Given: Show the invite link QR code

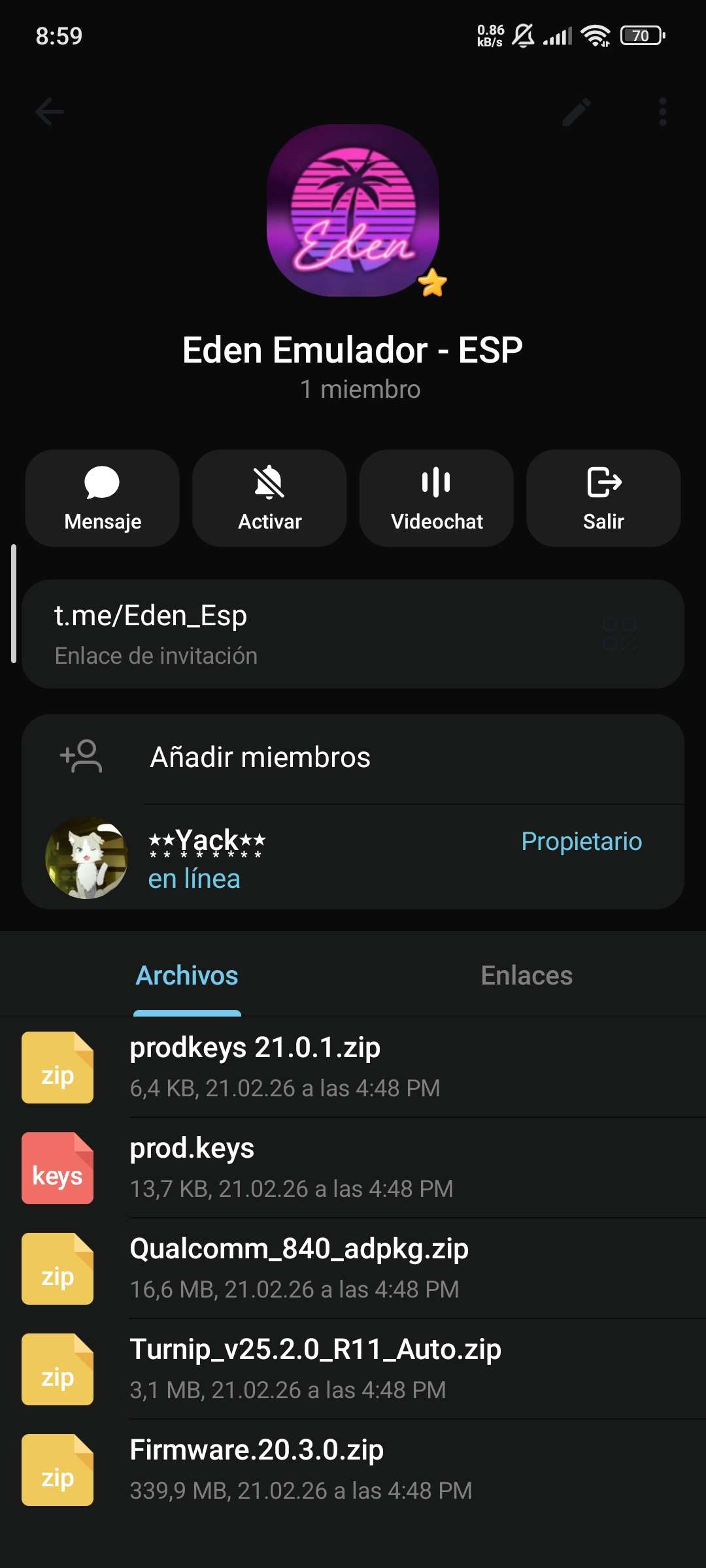Looking at the screenshot, I should coord(619,634).
